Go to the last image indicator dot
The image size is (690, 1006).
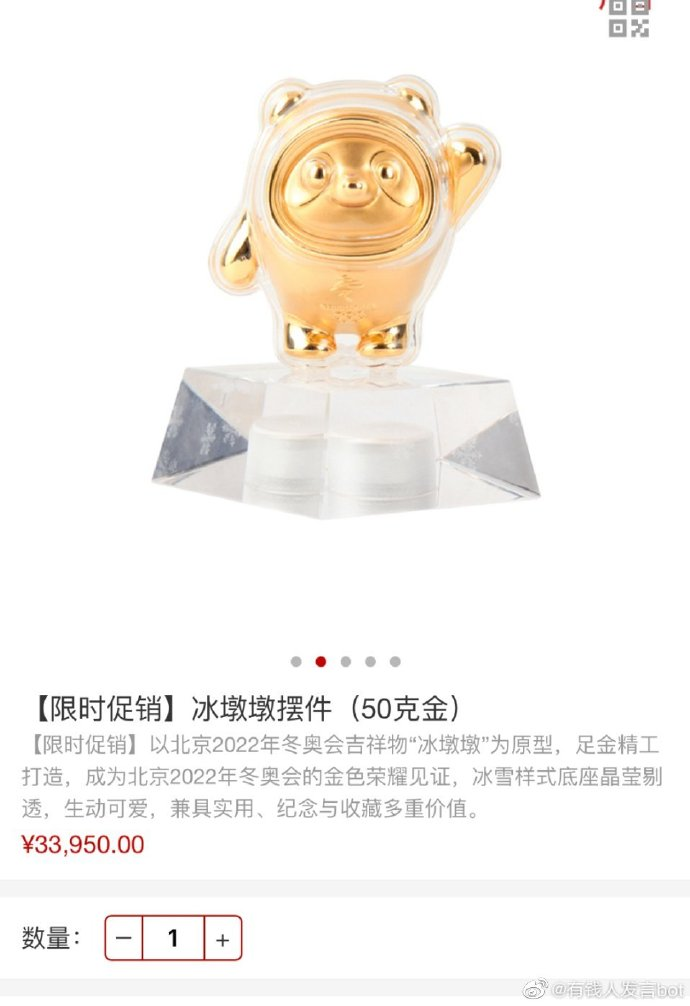pos(395,661)
